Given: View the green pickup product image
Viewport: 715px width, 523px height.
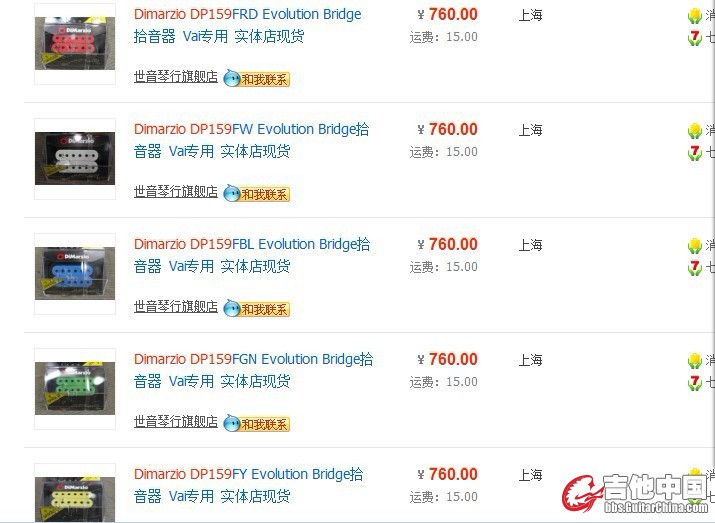Looking at the screenshot, I should point(74,388).
